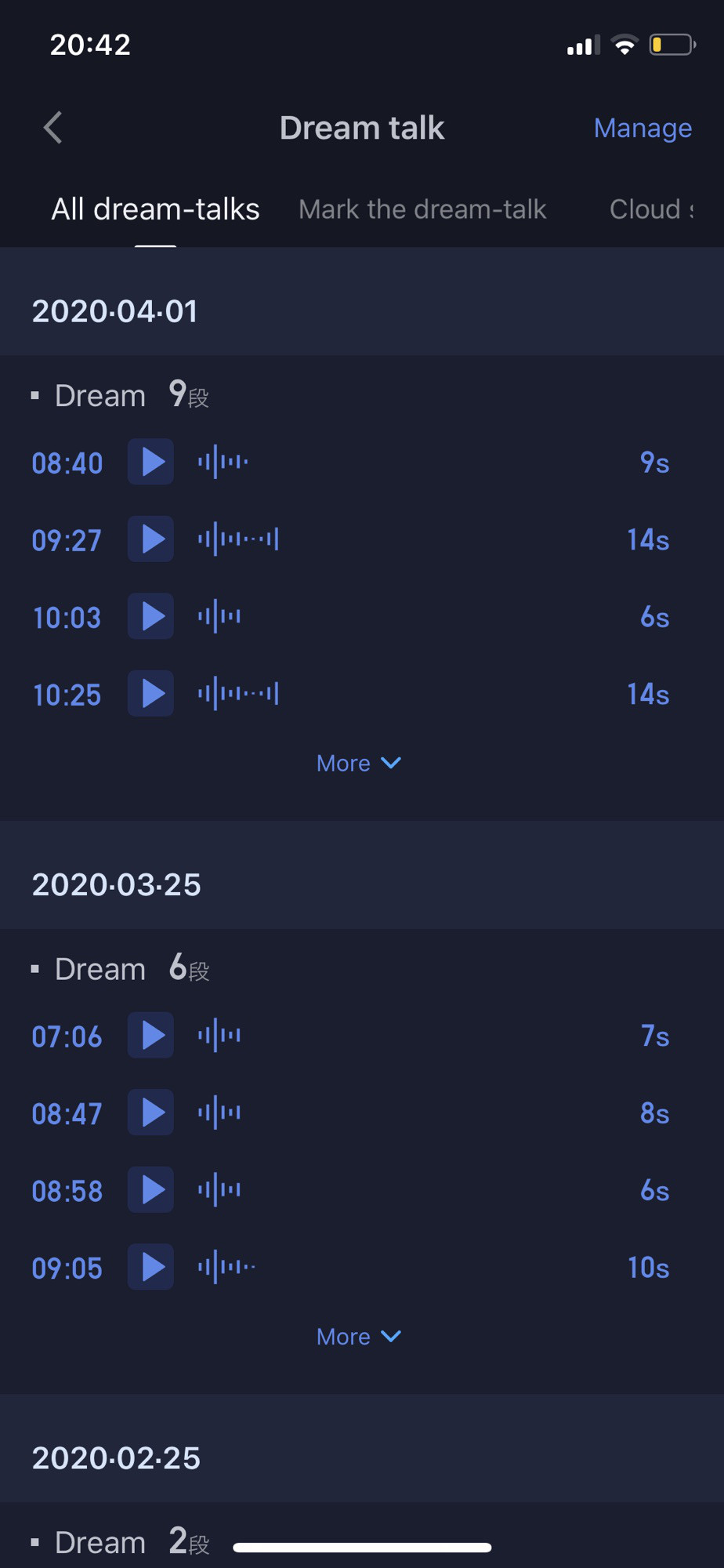Switch to the Cloud tab
Screen dimensions: 724x1568
651,209
